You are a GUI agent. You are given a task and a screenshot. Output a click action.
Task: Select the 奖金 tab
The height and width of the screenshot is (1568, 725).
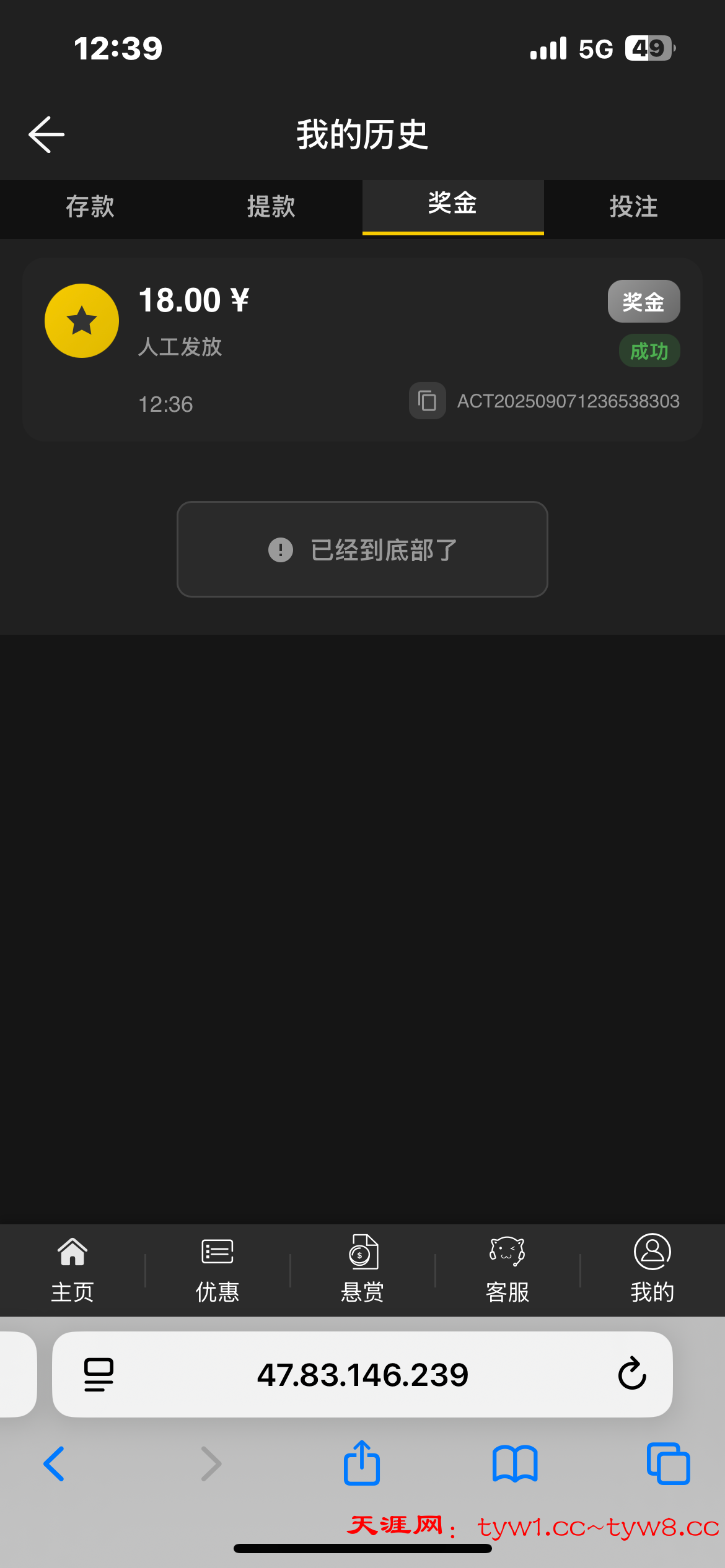[x=453, y=204]
